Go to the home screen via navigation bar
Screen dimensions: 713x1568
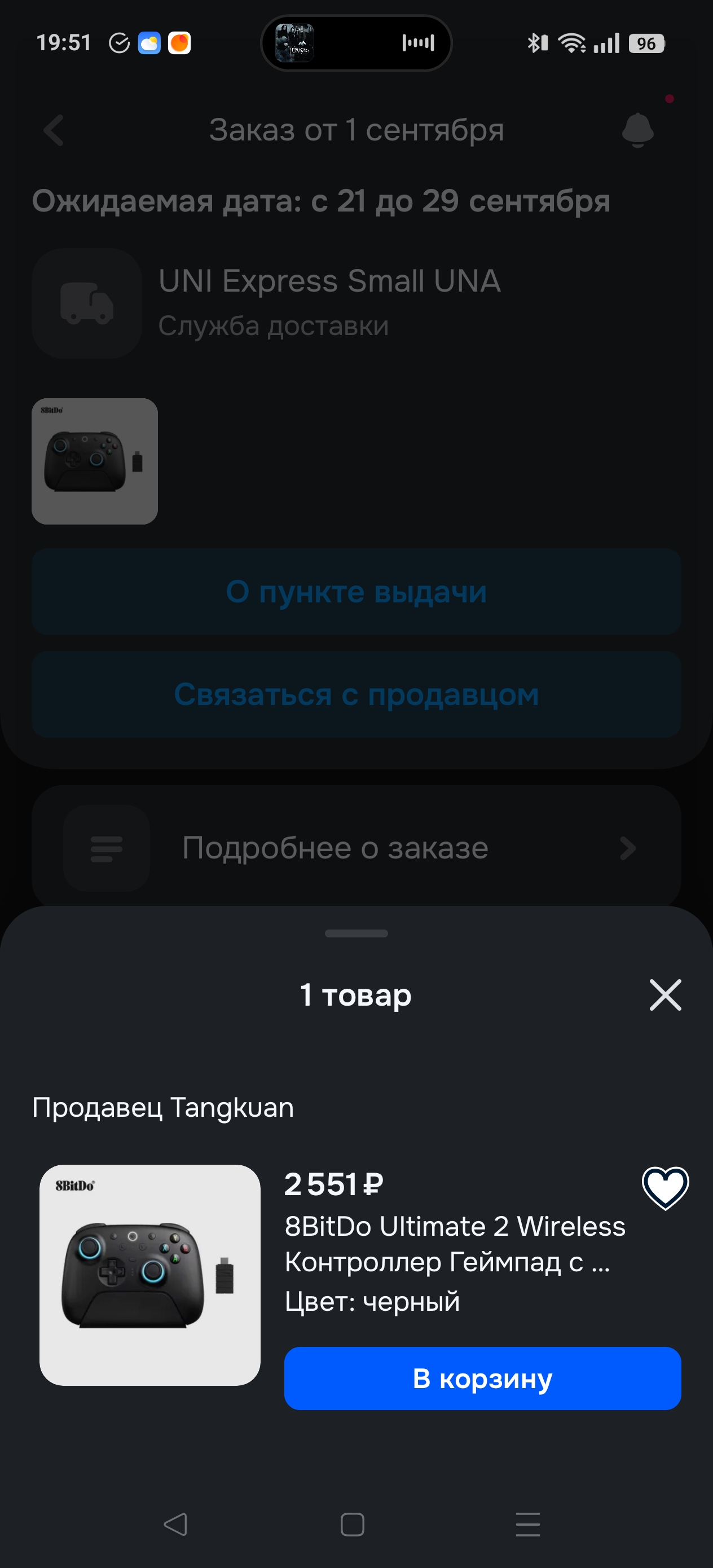click(x=353, y=1524)
